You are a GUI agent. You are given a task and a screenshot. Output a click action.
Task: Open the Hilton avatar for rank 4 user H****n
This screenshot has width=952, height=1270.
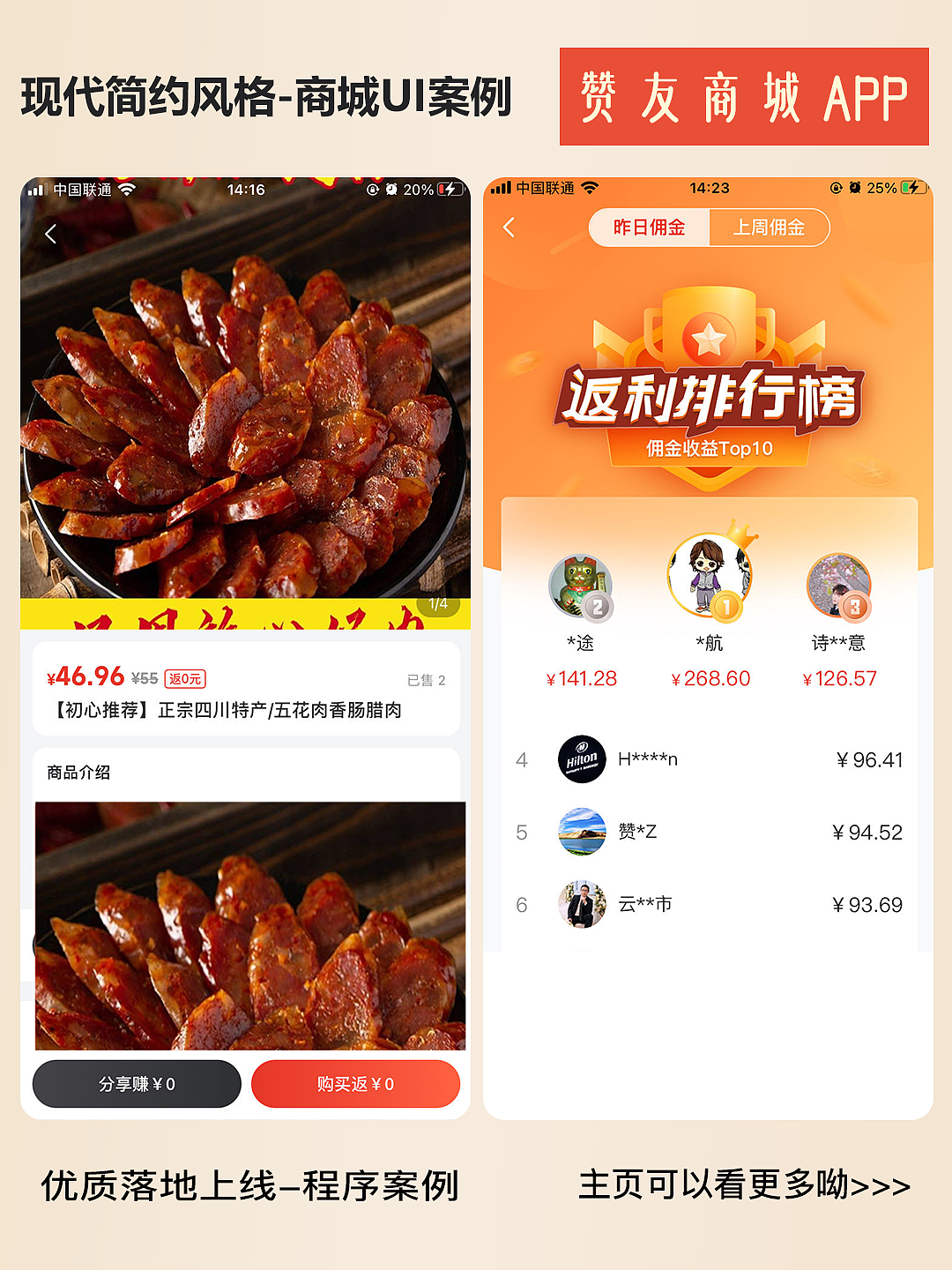pos(582,757)
